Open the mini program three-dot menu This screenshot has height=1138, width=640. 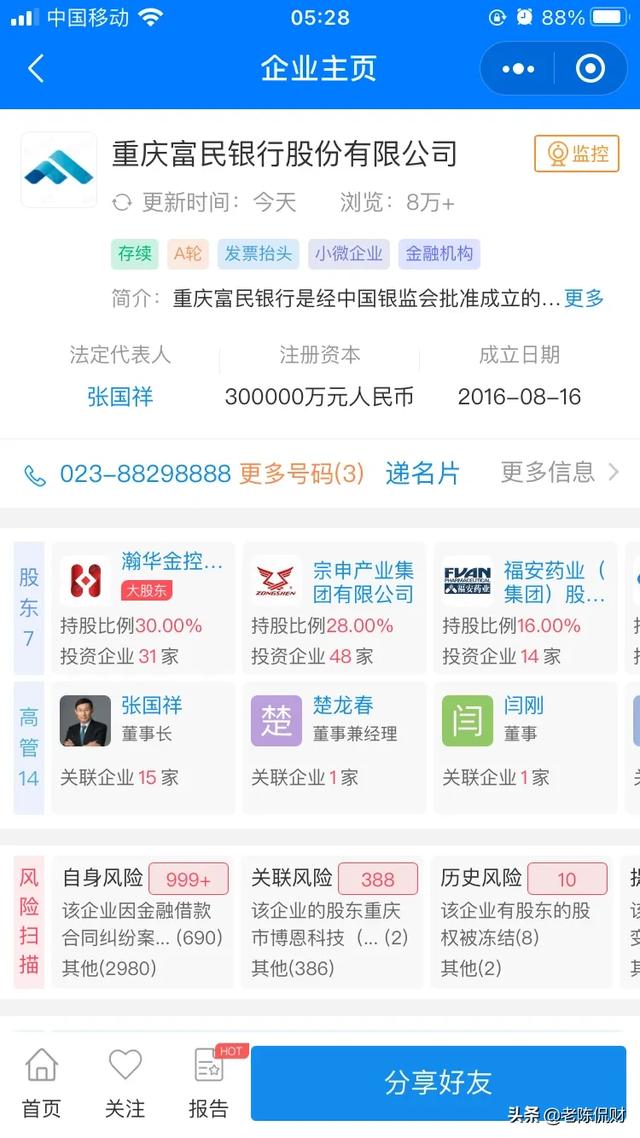click(518, 69)
